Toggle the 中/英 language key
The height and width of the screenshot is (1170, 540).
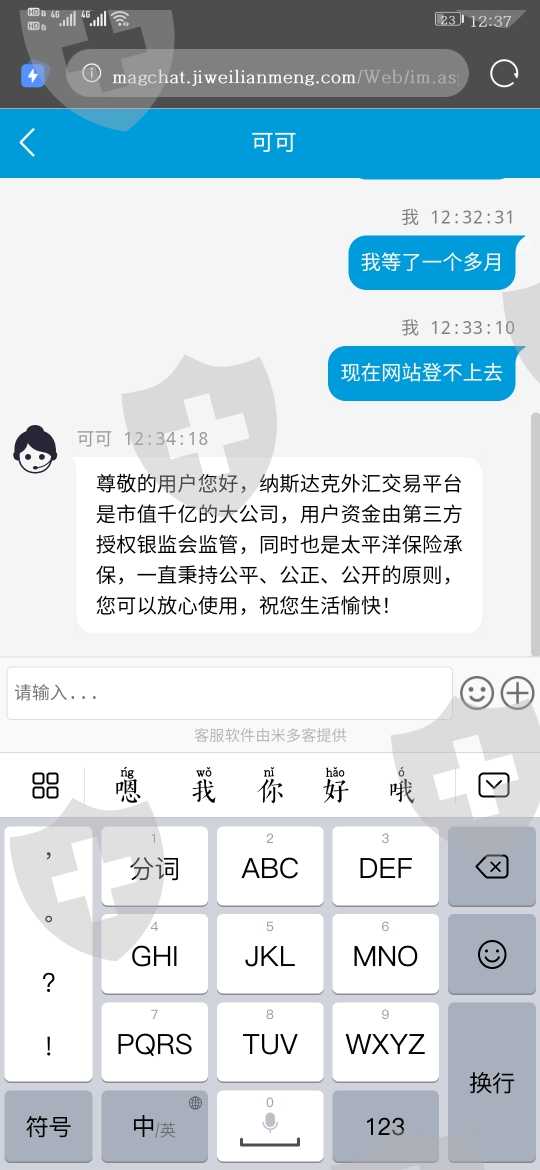[x=154, y=1127]
